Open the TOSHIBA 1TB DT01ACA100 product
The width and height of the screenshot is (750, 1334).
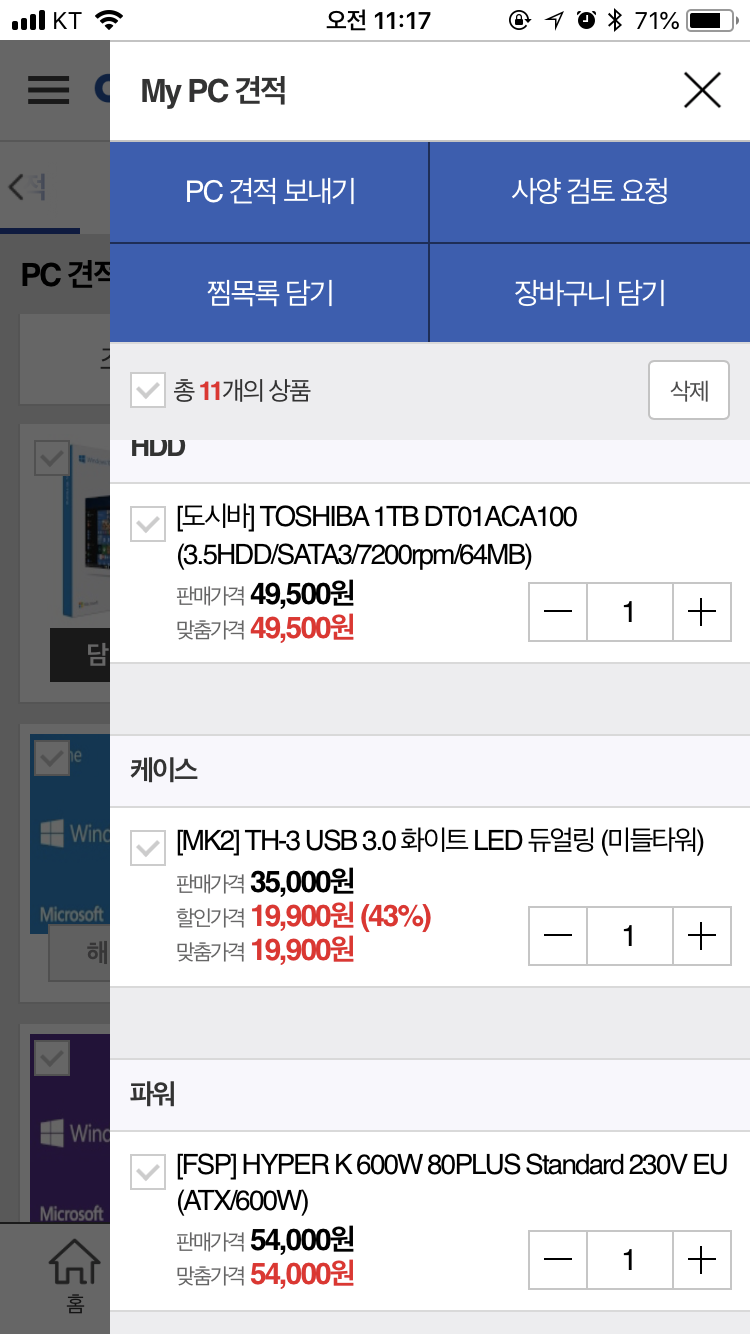[x=377, y=535]
